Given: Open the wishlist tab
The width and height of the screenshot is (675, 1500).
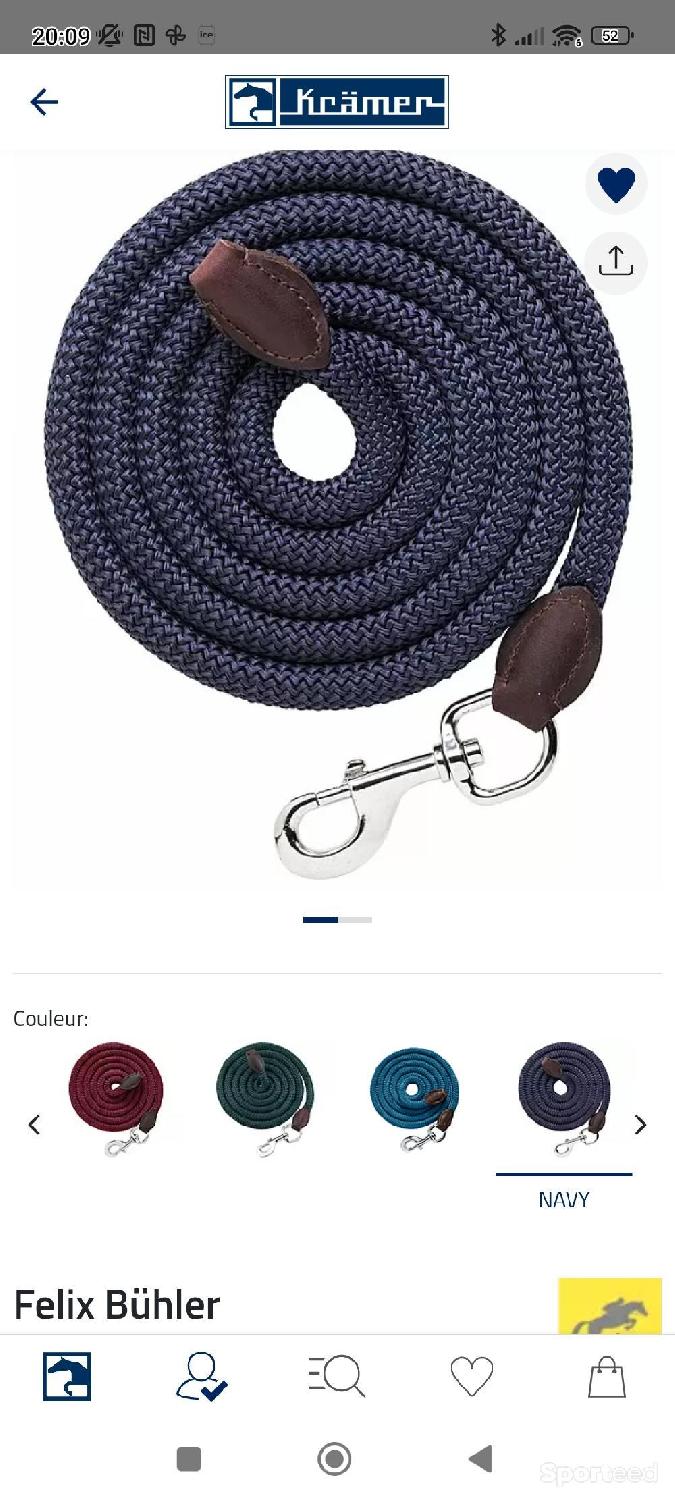Looking at the screenshot, I should click(x=471, y=1377).
